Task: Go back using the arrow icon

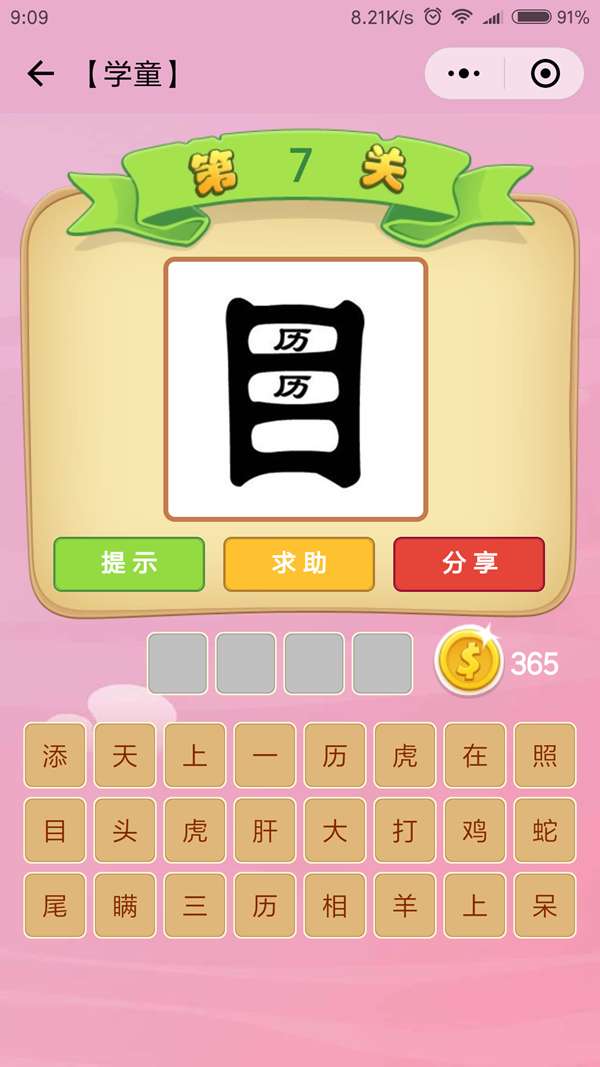Action: 40,74
